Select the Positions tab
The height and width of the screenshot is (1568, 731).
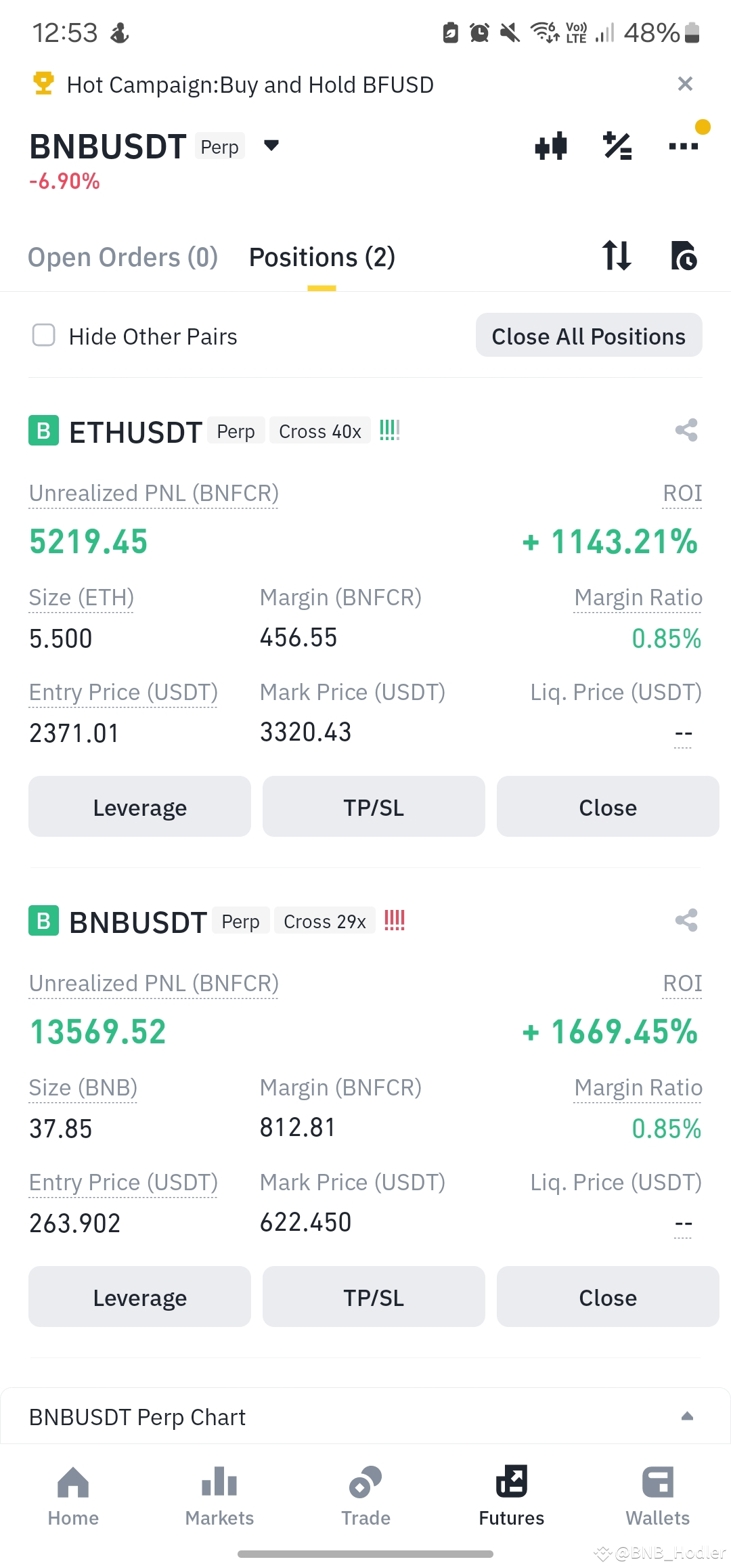click(x=322, y=257)
